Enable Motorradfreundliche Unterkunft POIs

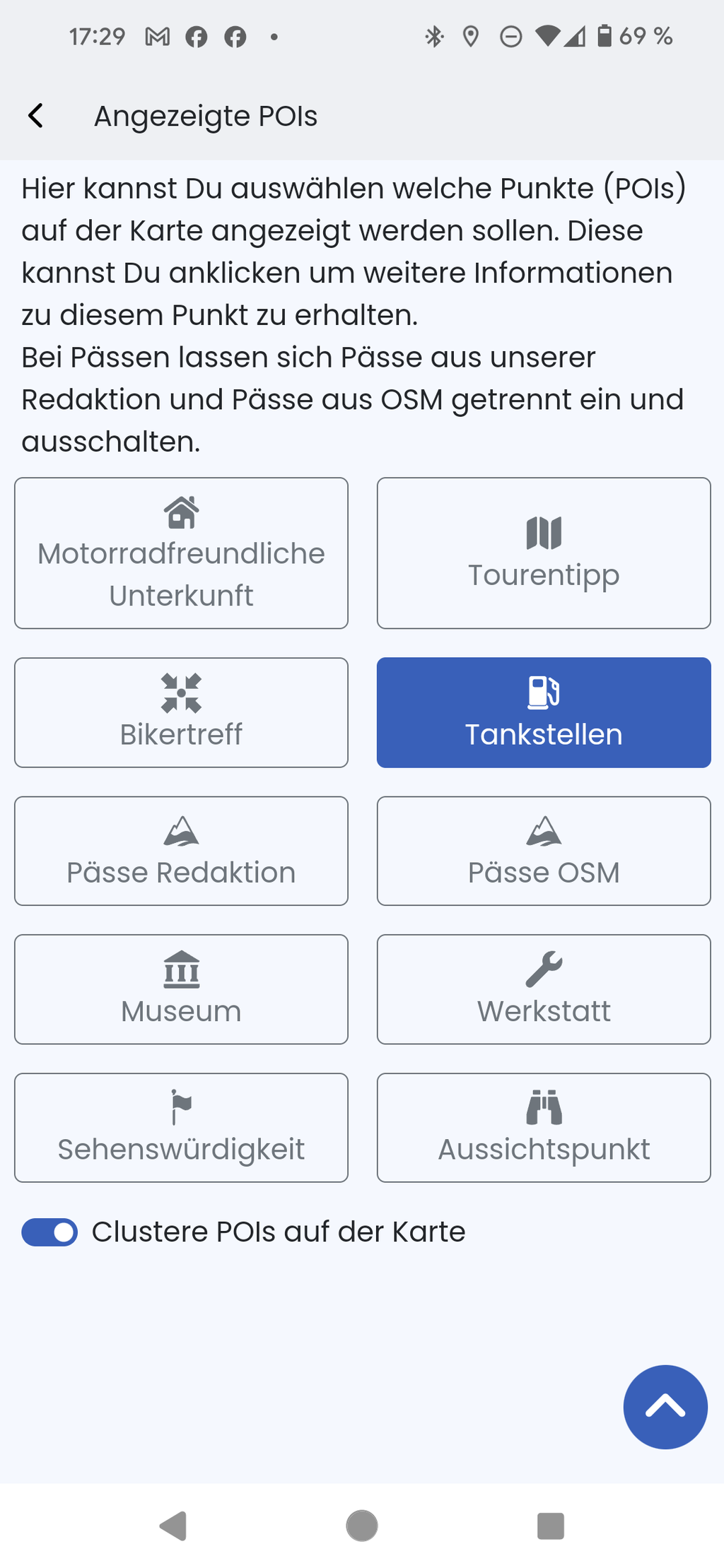pos(181,553)
